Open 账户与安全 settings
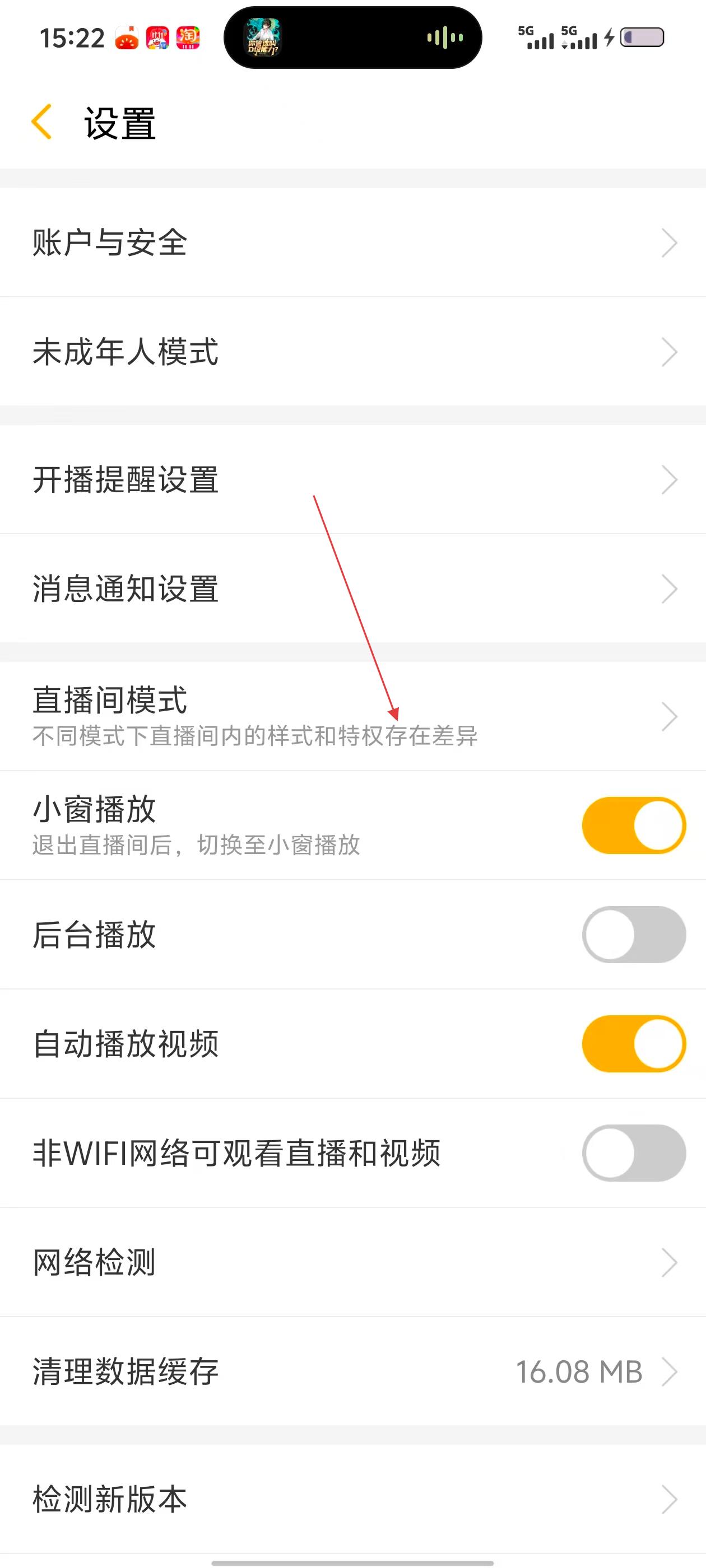Image resolution: width=706 pixels, height=1568 pixels. click(352, 243)
